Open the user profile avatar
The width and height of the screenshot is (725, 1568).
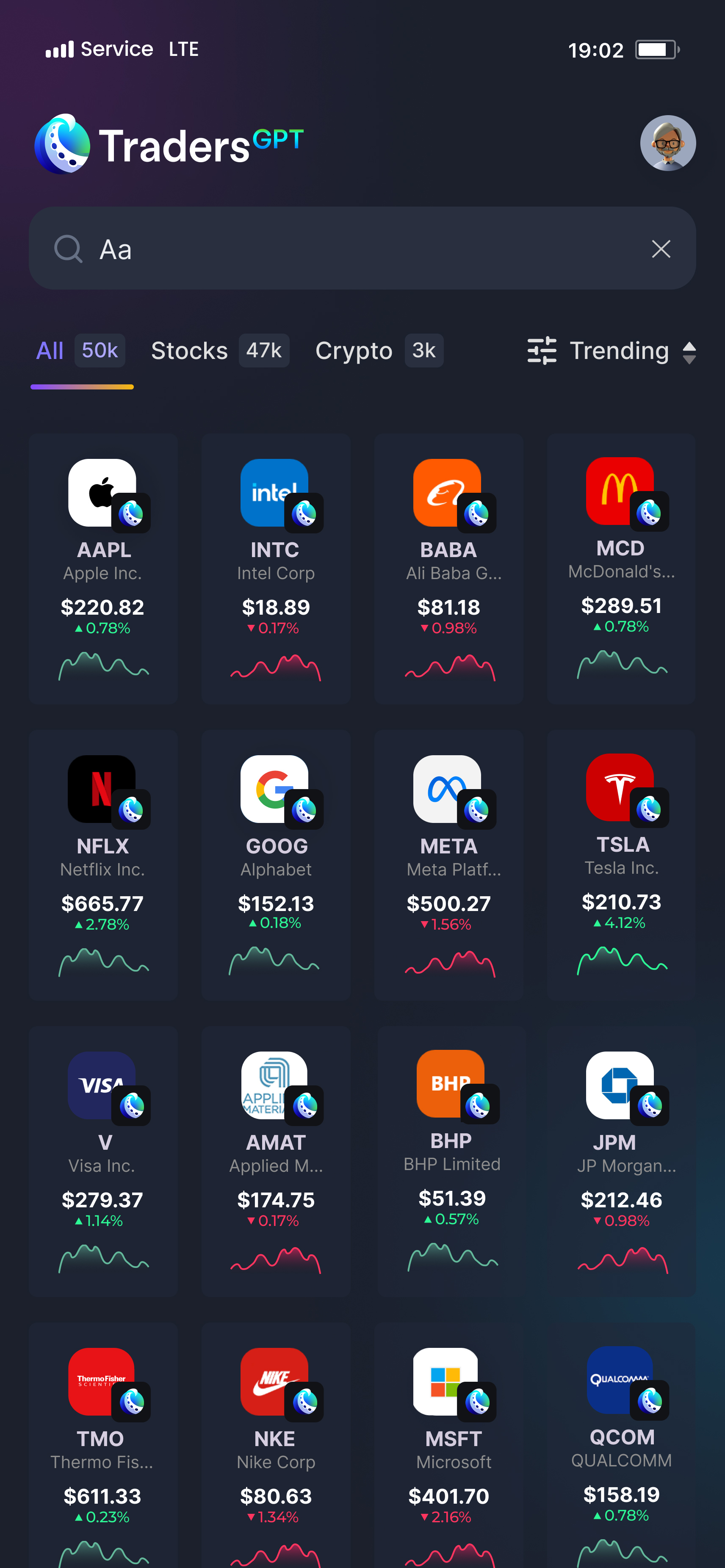tap(667, 144)
